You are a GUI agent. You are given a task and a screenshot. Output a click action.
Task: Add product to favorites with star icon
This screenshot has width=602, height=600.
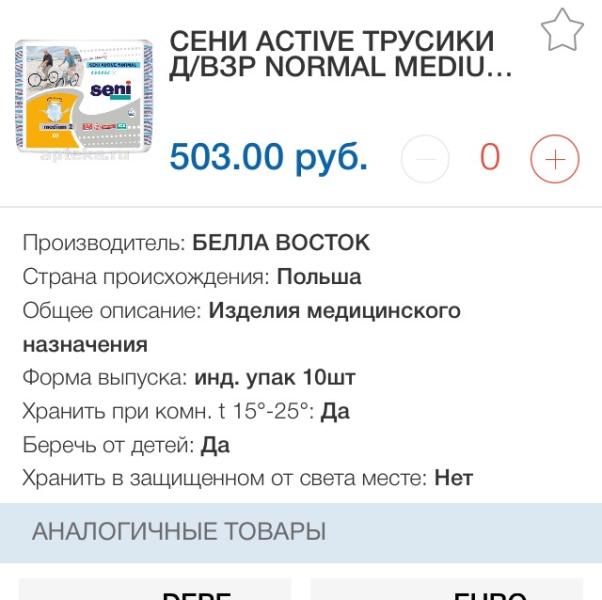tap(562, 30)
